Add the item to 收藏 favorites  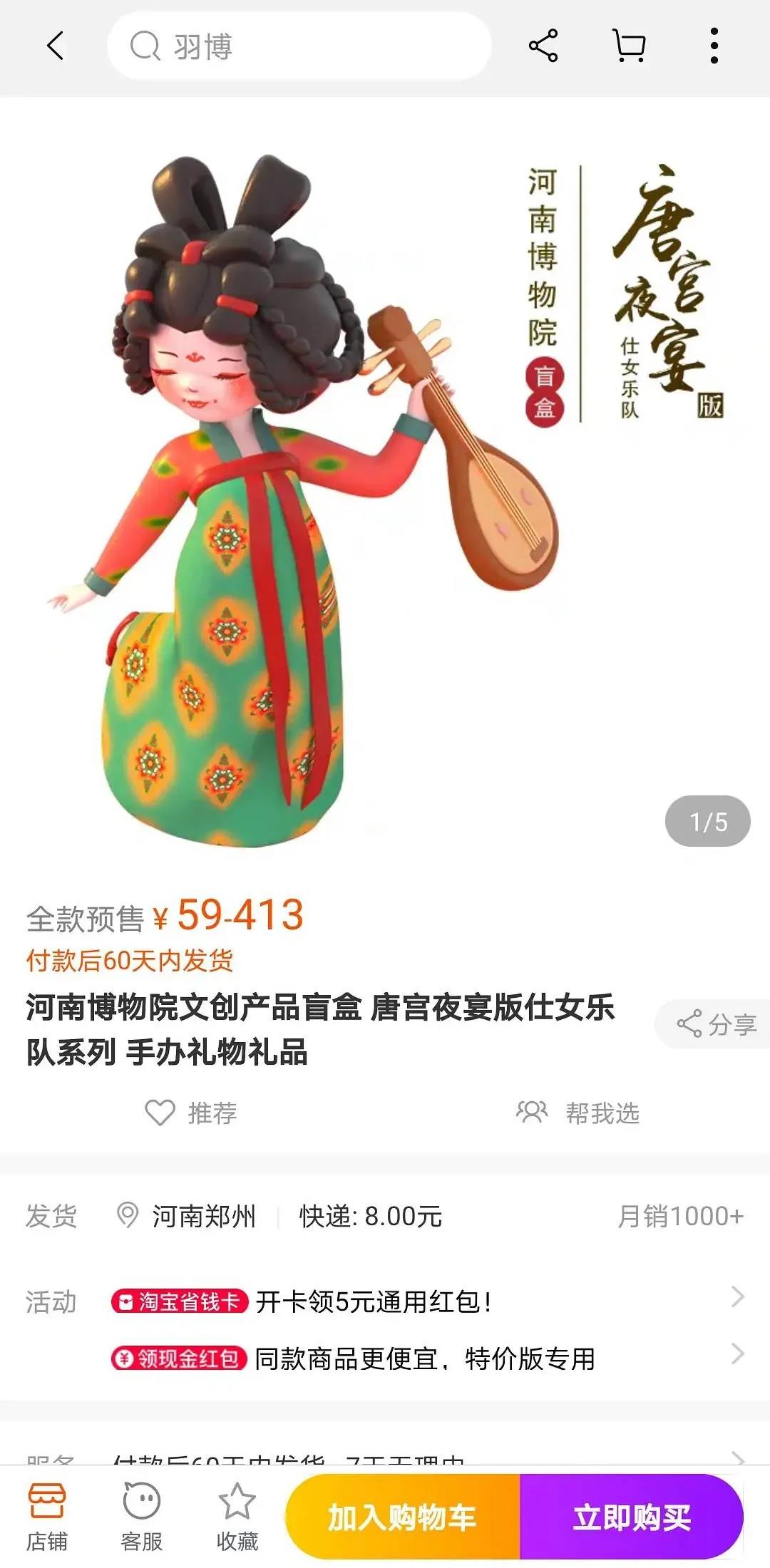(x=237, y=1515)
